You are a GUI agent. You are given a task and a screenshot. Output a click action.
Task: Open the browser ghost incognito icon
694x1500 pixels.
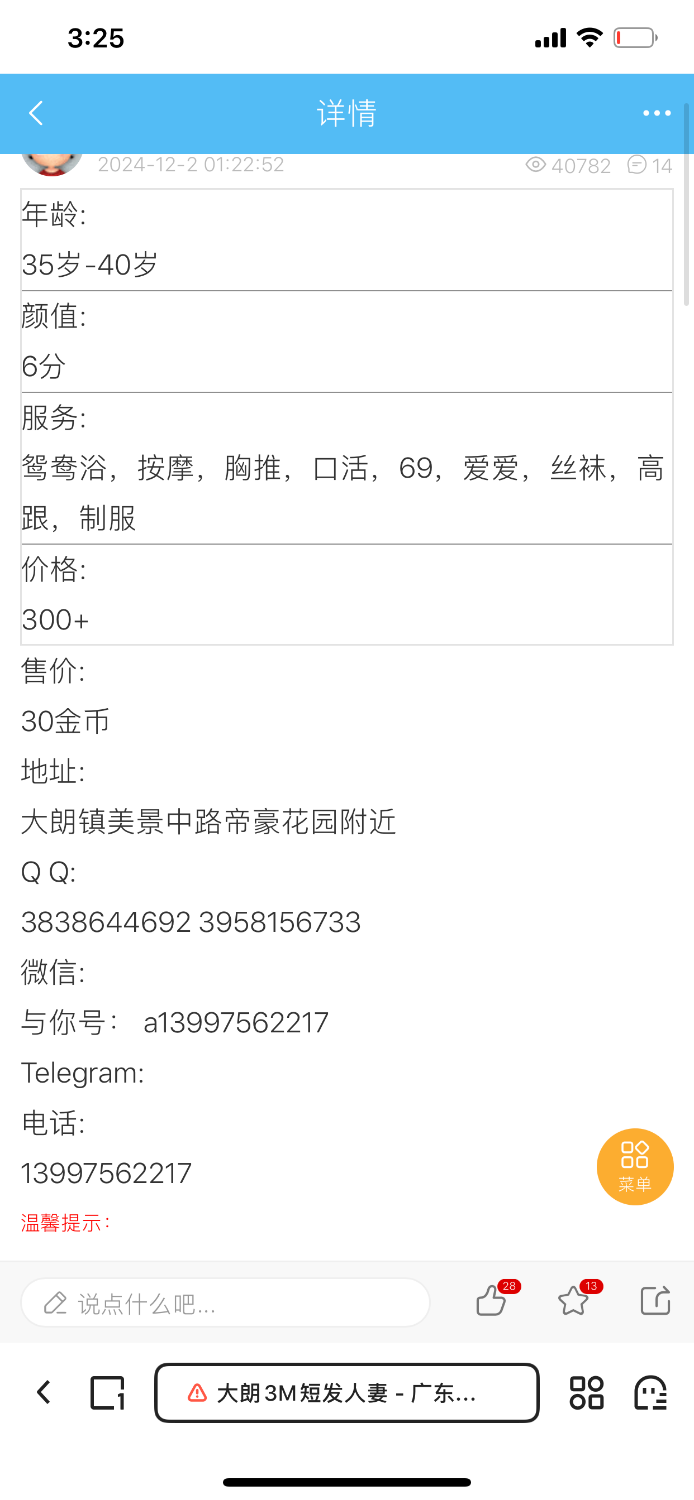[x=651, y=1392]
